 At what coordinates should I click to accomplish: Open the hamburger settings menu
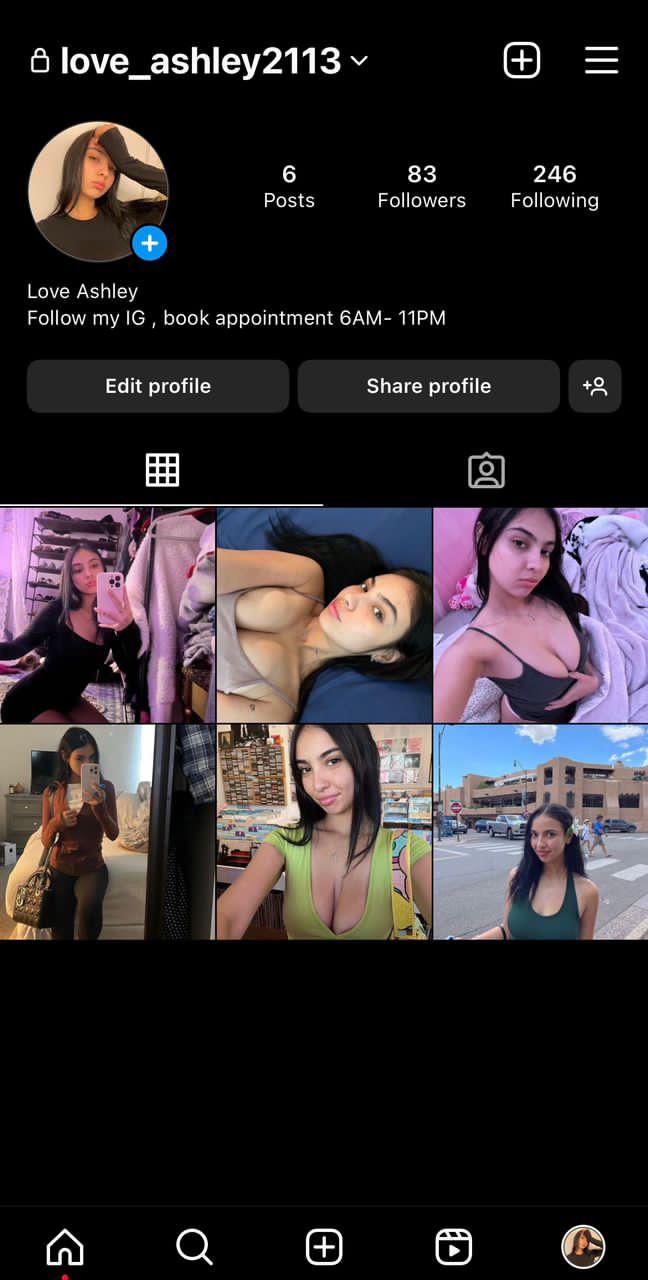[x=601, y=61]
